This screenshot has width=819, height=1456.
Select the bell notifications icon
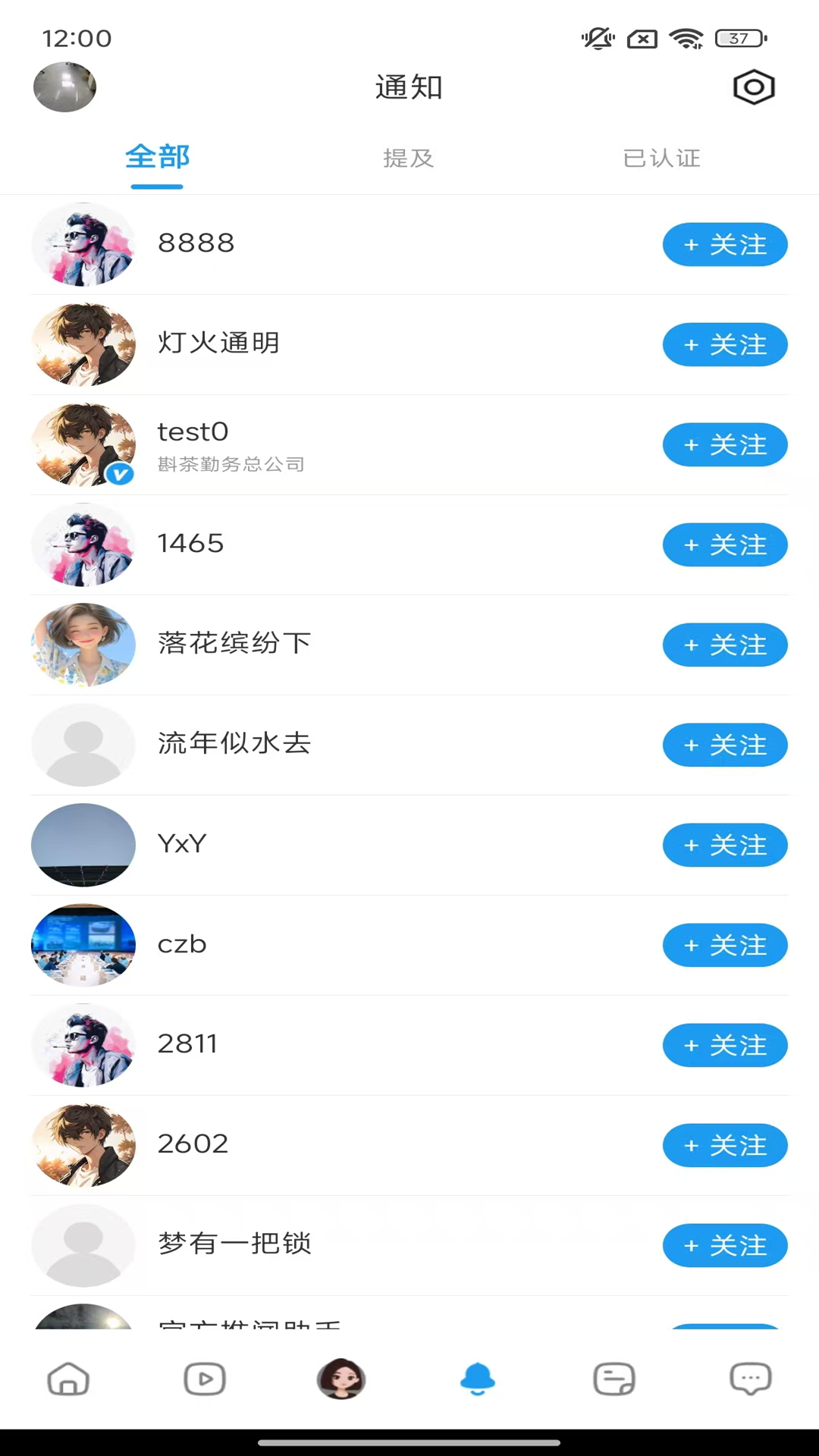(x=478, y=1380)
